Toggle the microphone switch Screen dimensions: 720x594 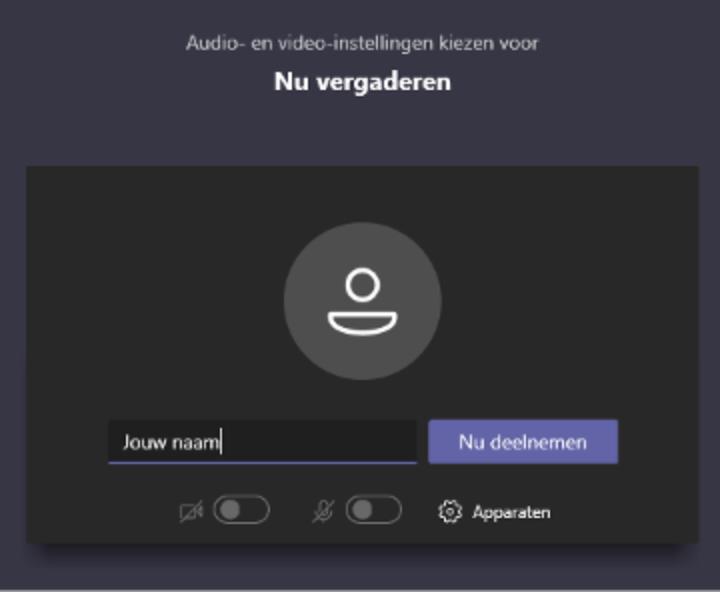(373, 511)
